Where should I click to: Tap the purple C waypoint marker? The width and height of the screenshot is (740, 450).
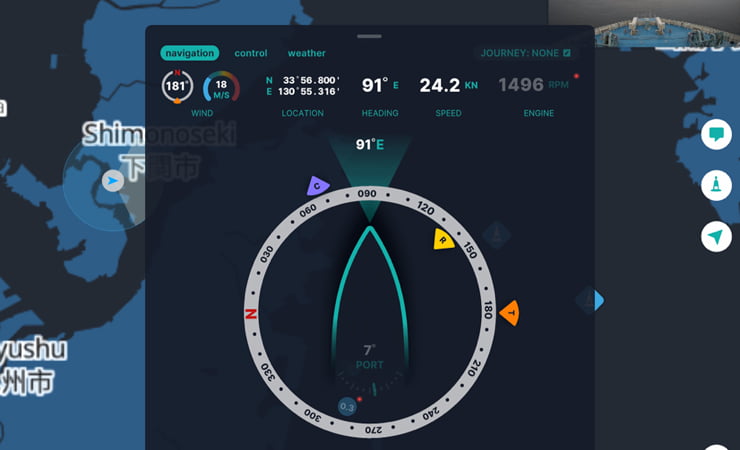point(318,186)
